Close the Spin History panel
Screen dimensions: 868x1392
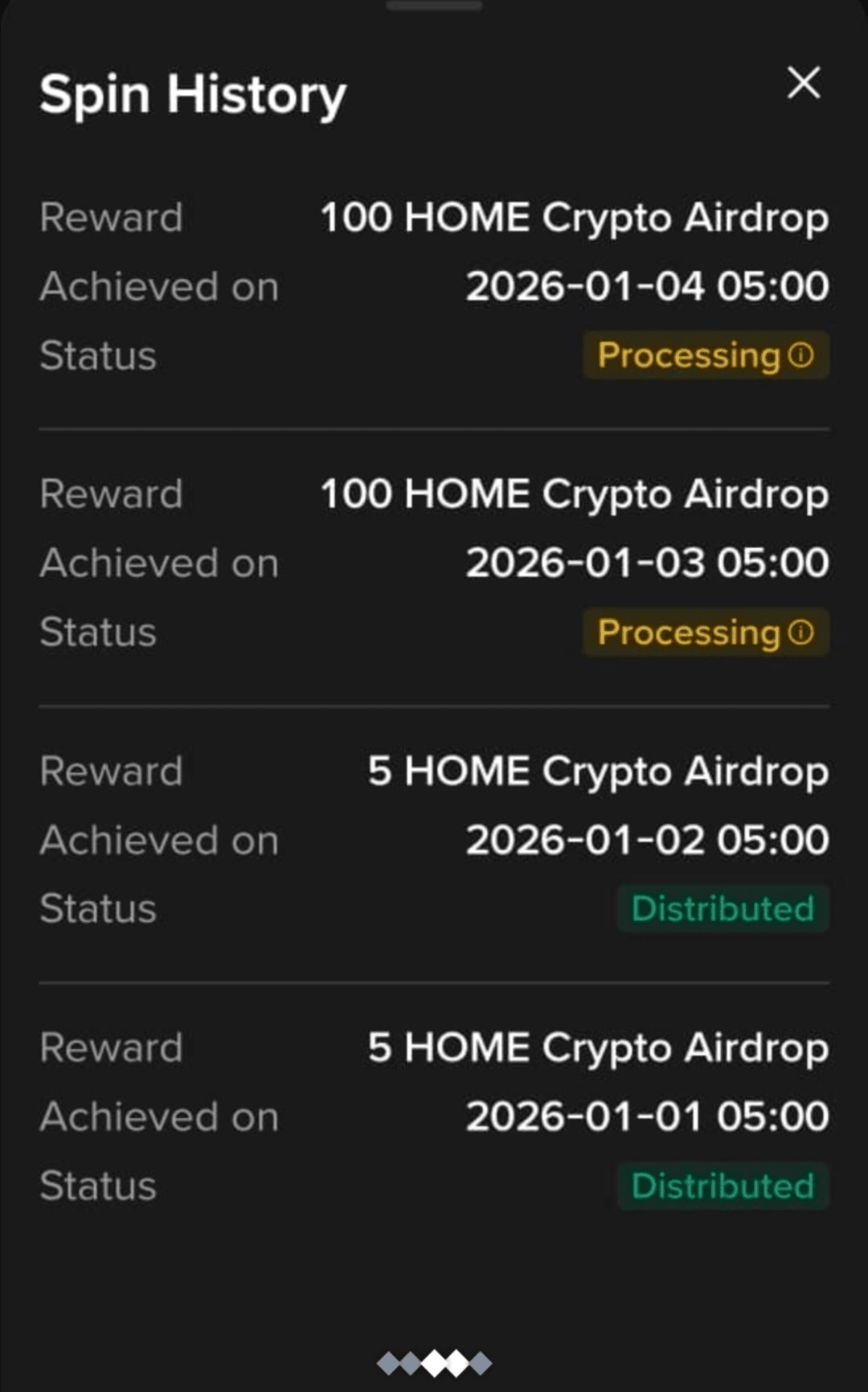[803, 83]
